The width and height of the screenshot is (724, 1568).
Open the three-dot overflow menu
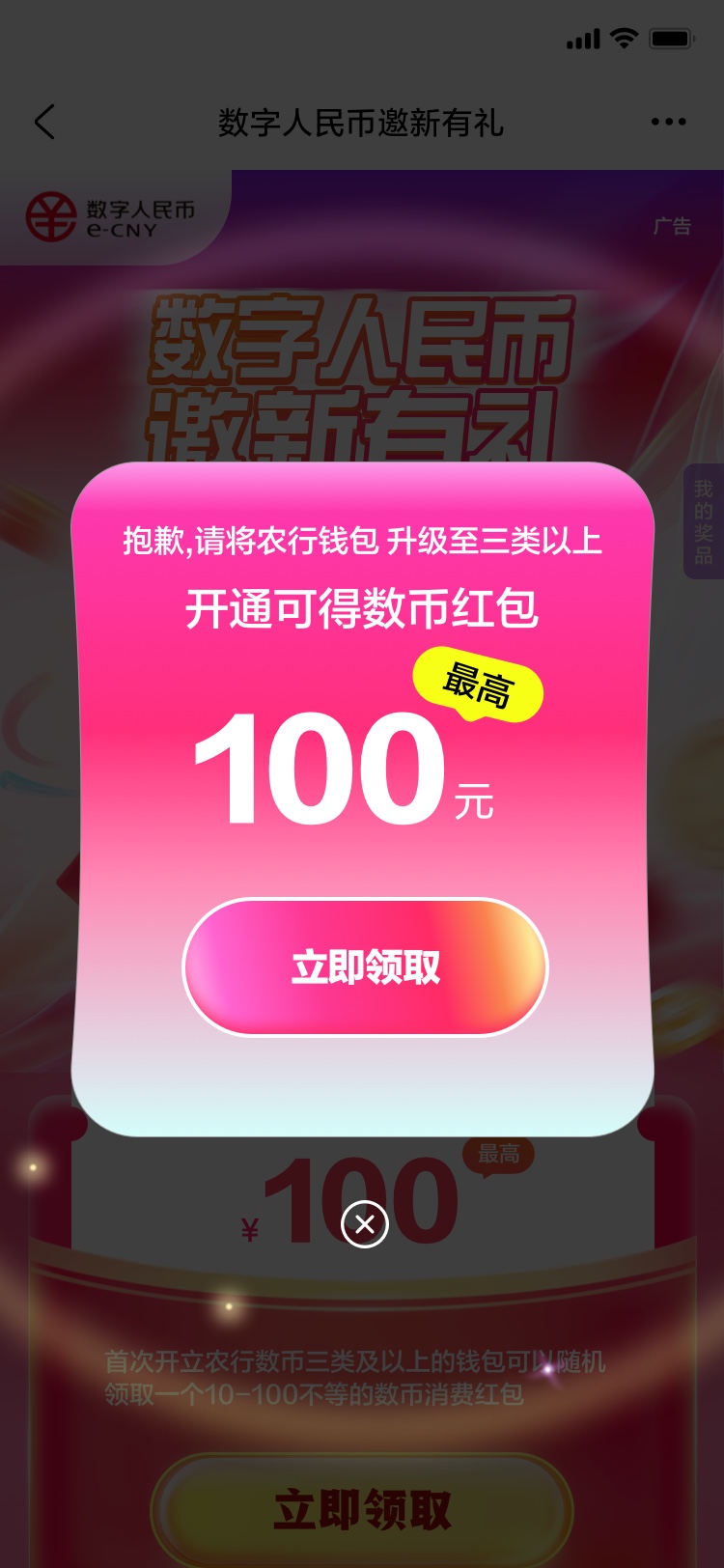668,123
